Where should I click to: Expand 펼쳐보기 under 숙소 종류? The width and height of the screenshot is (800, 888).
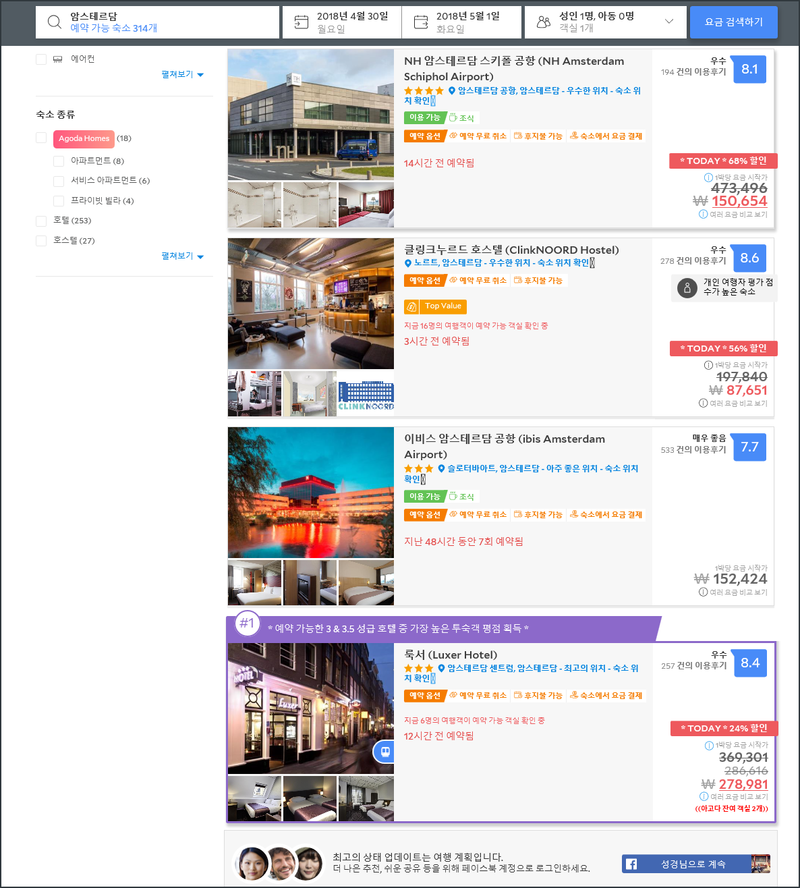point(182,256)
